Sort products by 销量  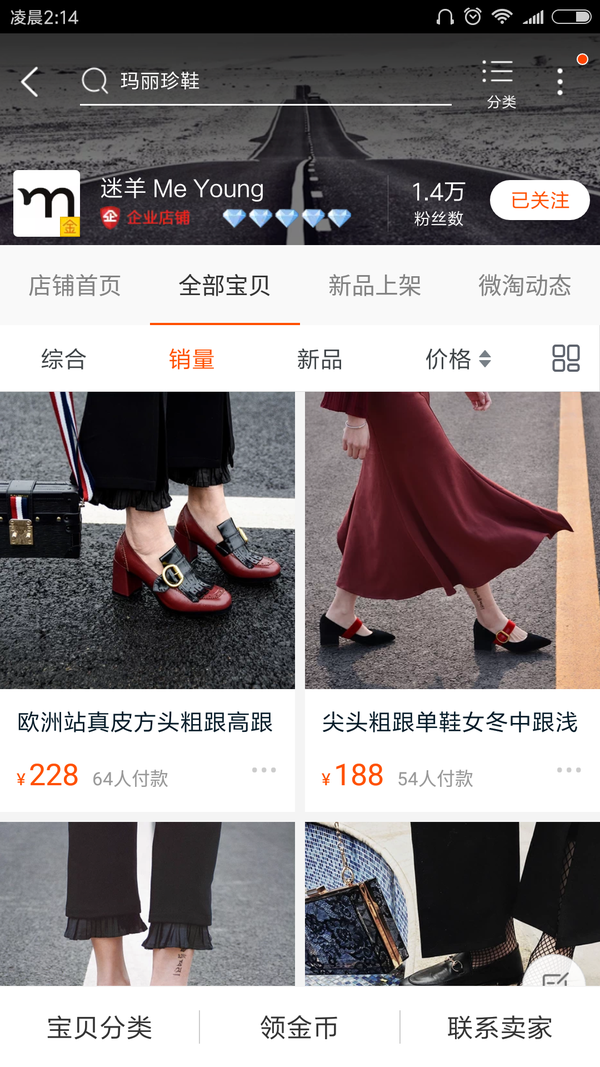pyautogui.click(x=191, y=359)
